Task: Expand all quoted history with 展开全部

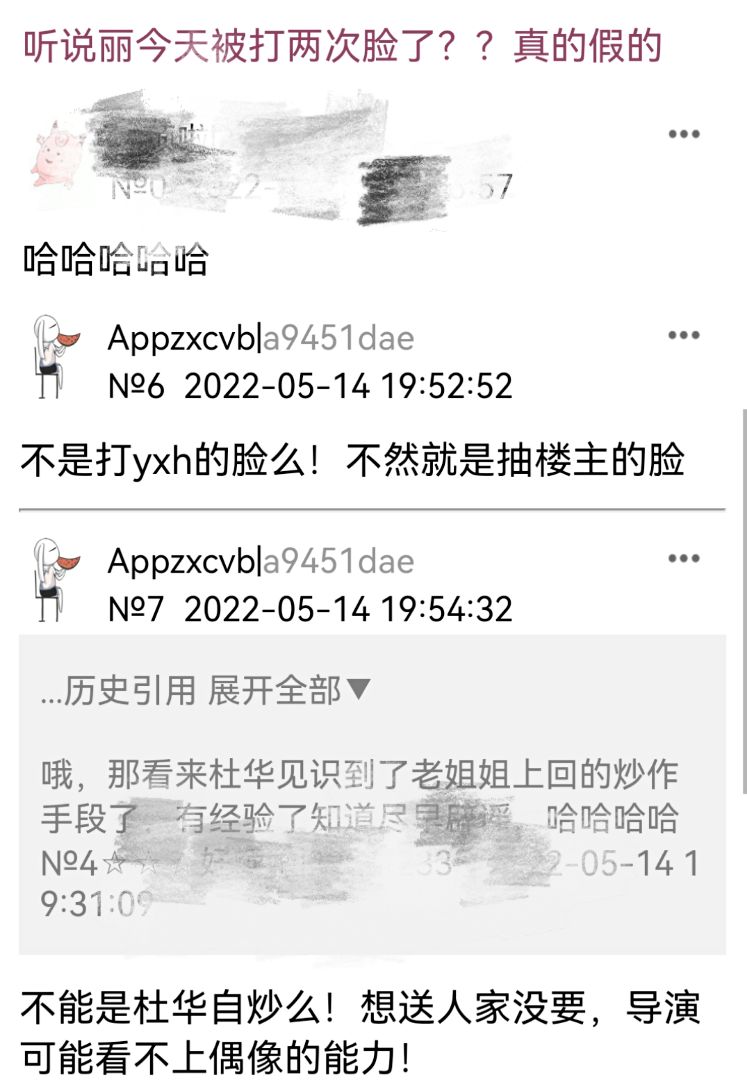Action: pyautogui.click(x=289, y=690)
